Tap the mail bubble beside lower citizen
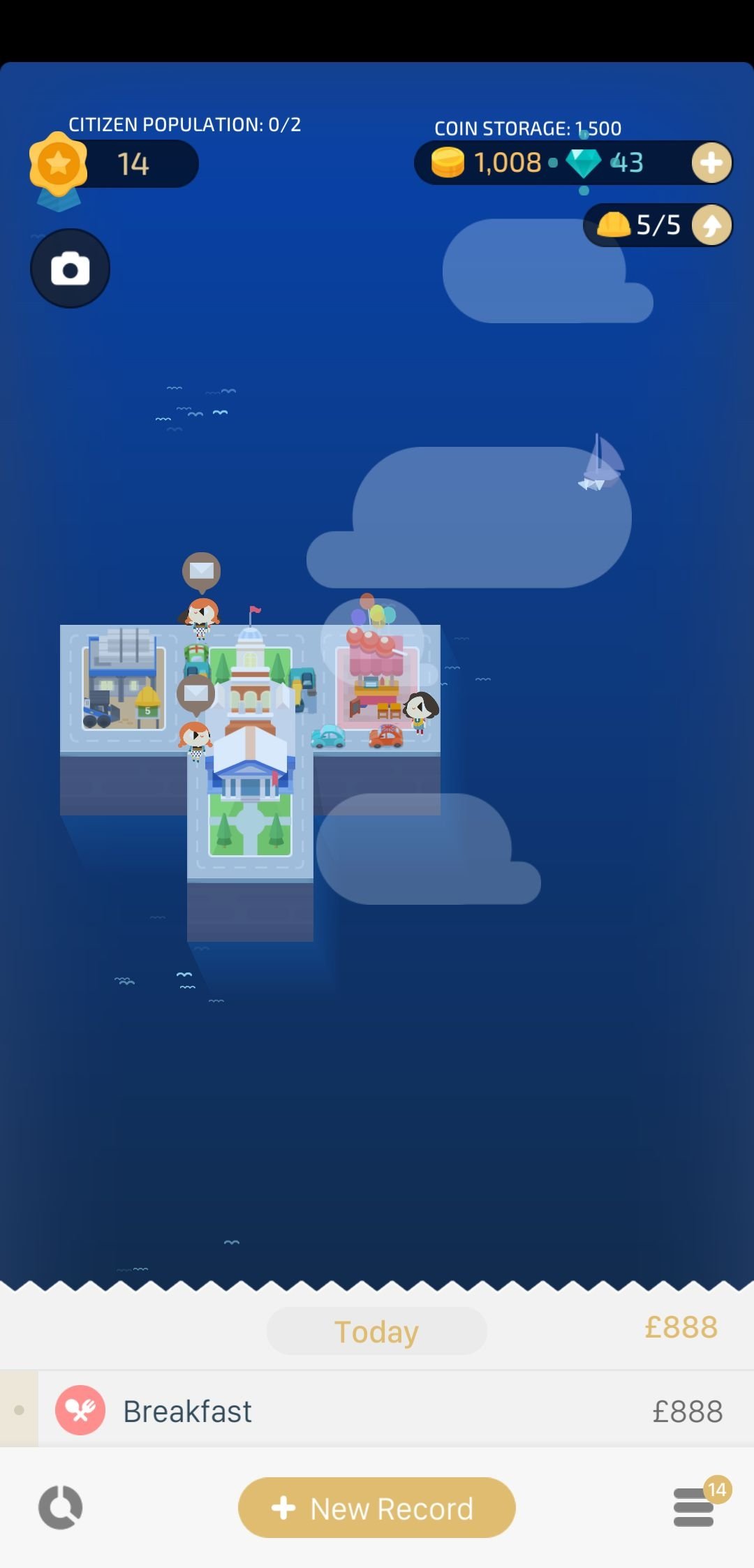754x1568 pixels. point(195,695)
